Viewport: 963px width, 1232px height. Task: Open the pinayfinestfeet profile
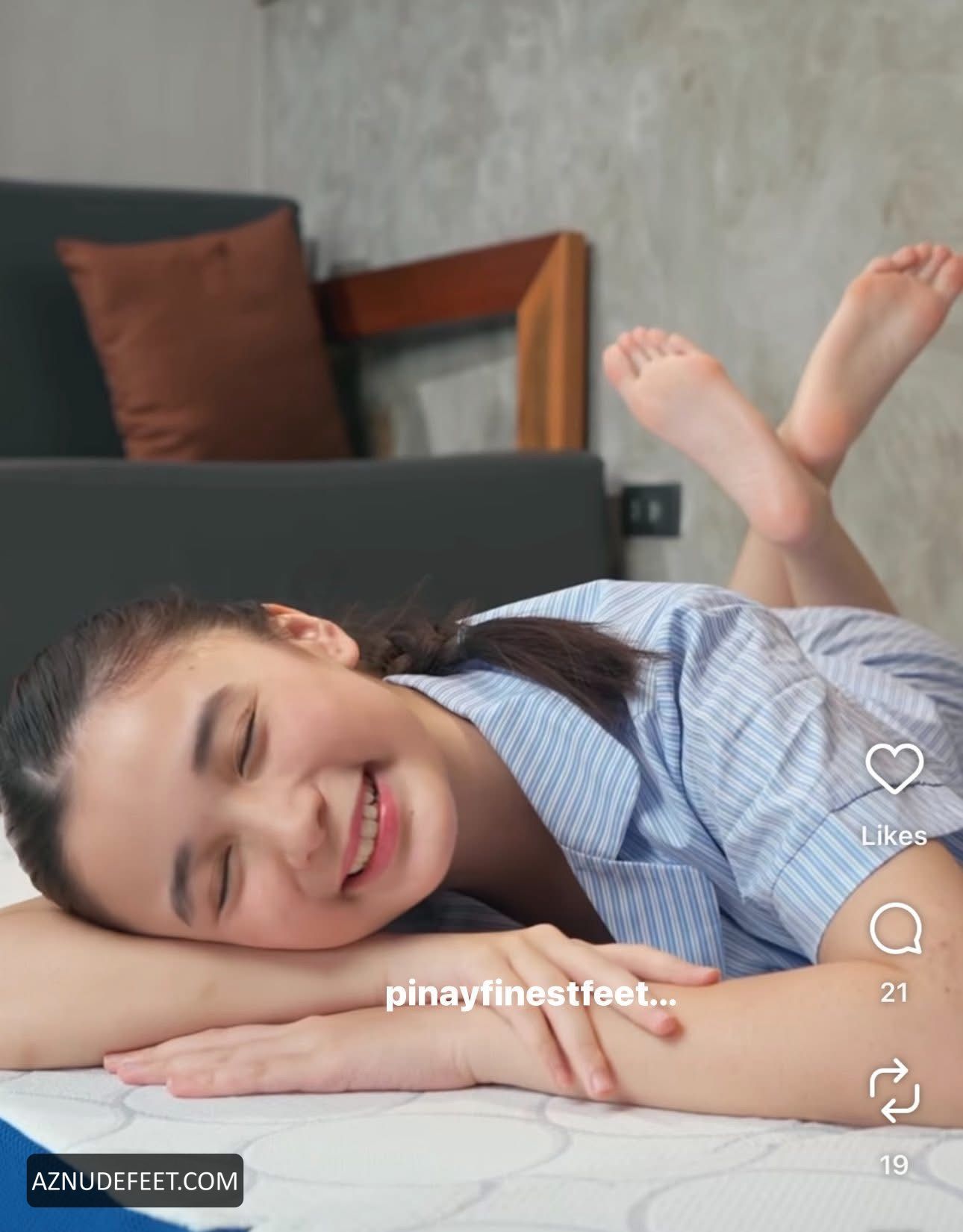(530, 995)
